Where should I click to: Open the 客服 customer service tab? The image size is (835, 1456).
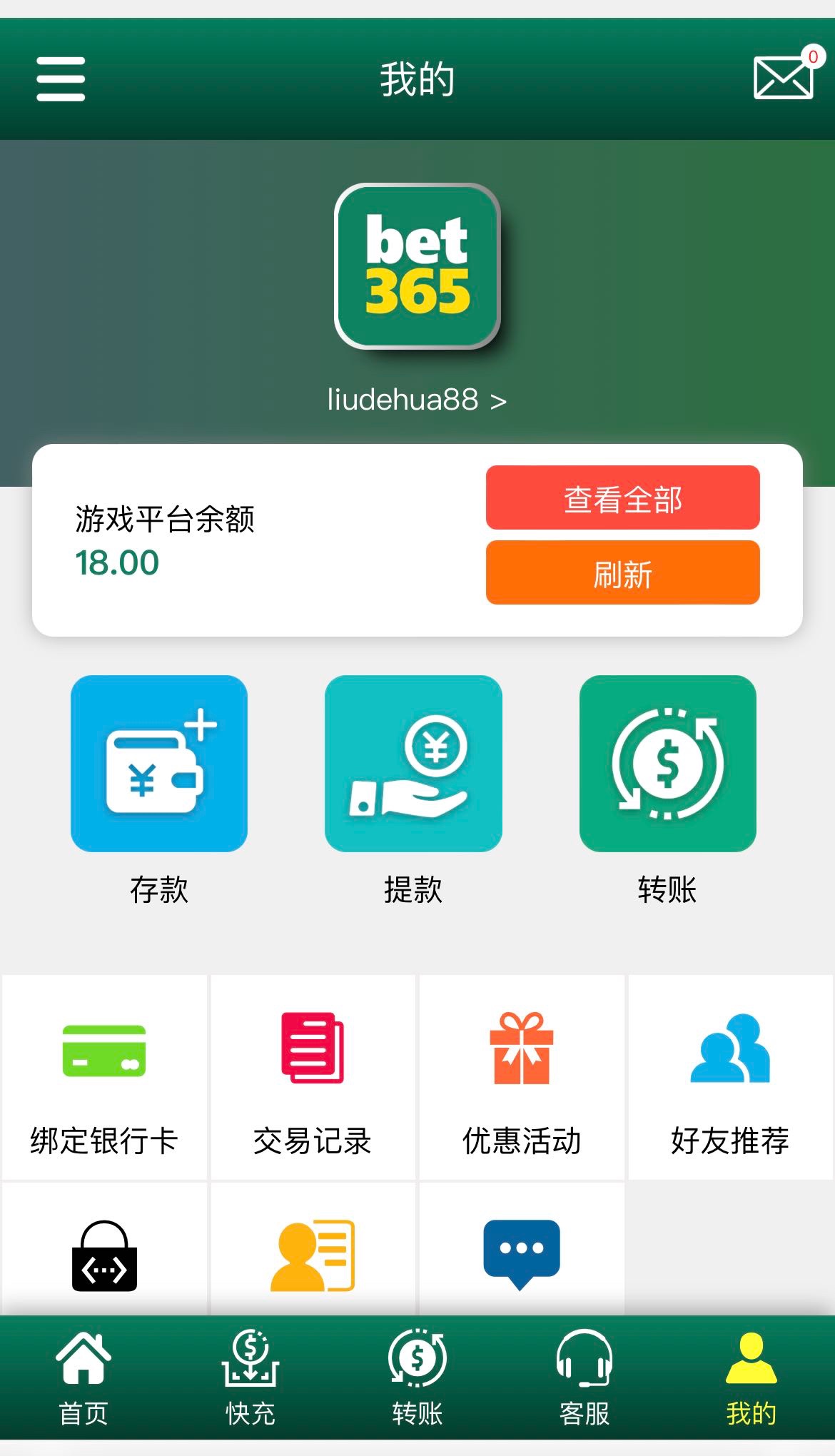[x=584, y=1377]
